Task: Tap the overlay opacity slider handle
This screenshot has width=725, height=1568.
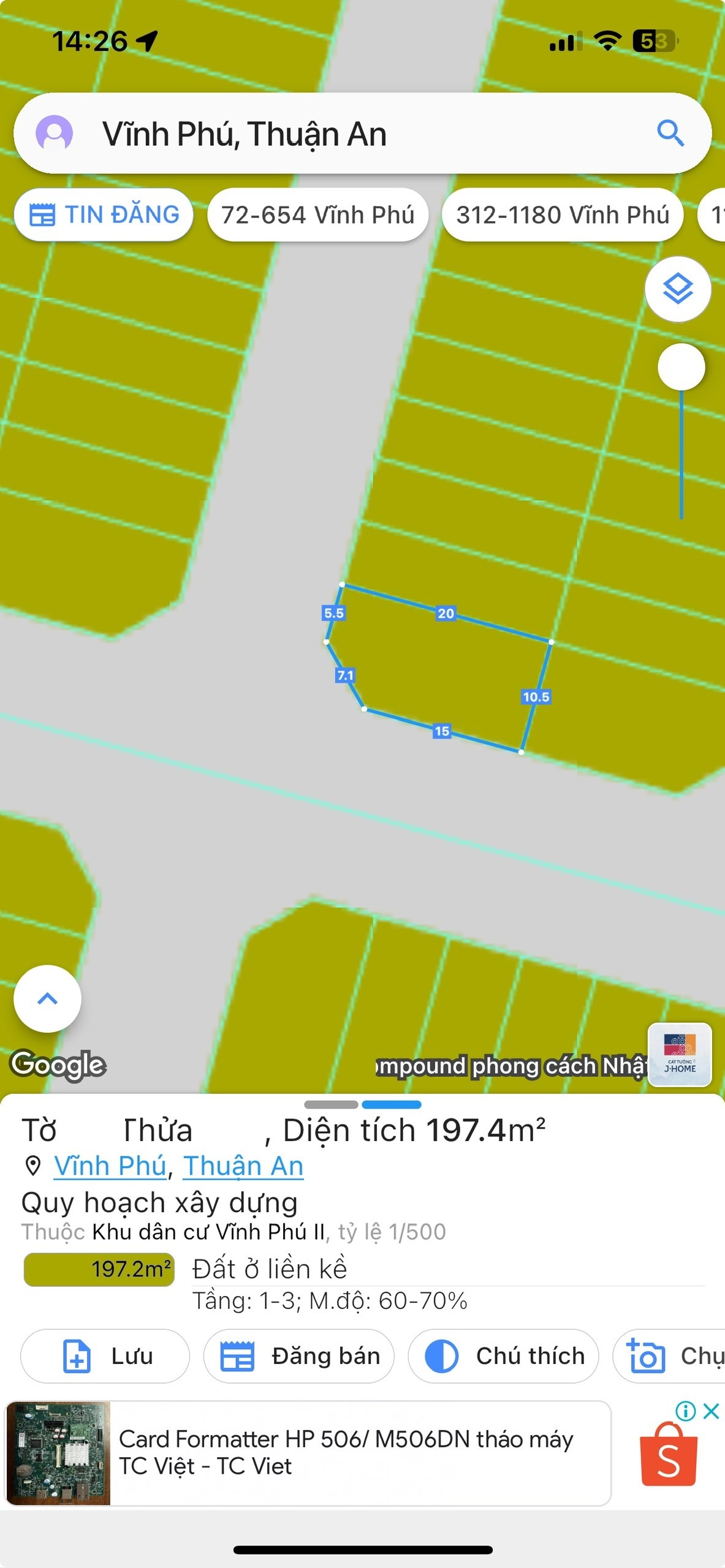Action: [681, 367]
